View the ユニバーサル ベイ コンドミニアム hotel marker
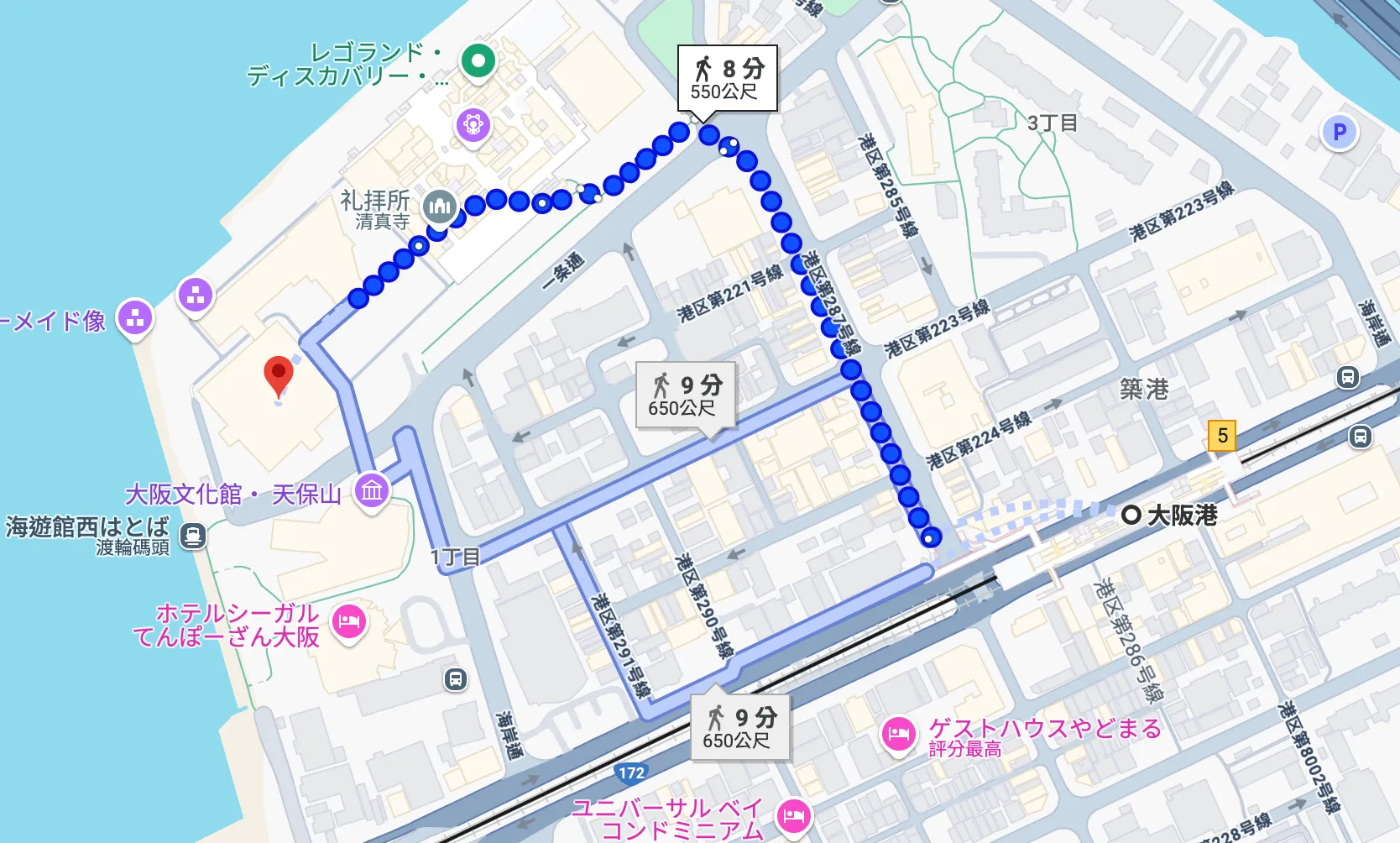The width and height of the screenshot is (1400, 843). [794, 814]
